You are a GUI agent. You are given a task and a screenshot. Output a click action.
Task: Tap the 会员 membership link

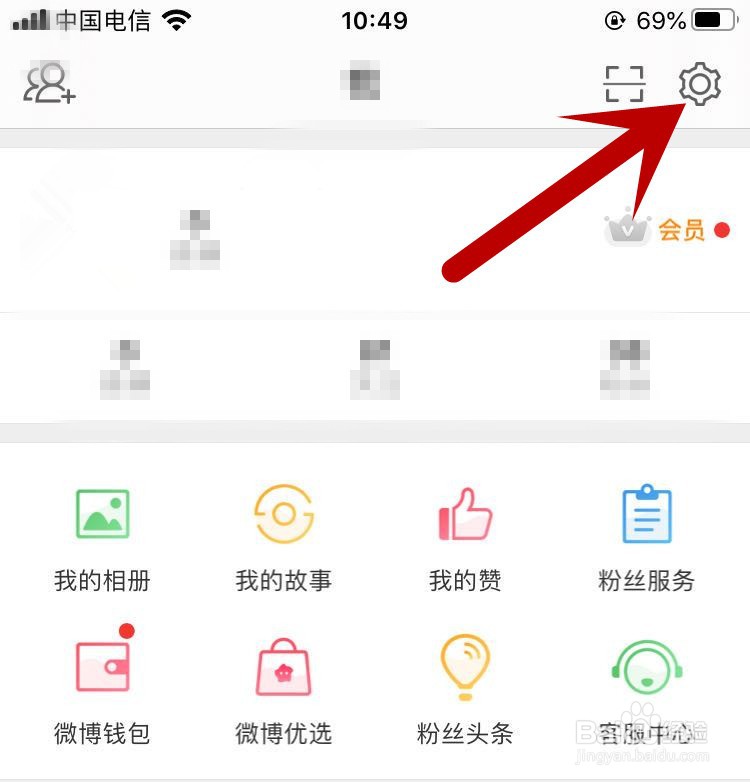tap(680, 228)
